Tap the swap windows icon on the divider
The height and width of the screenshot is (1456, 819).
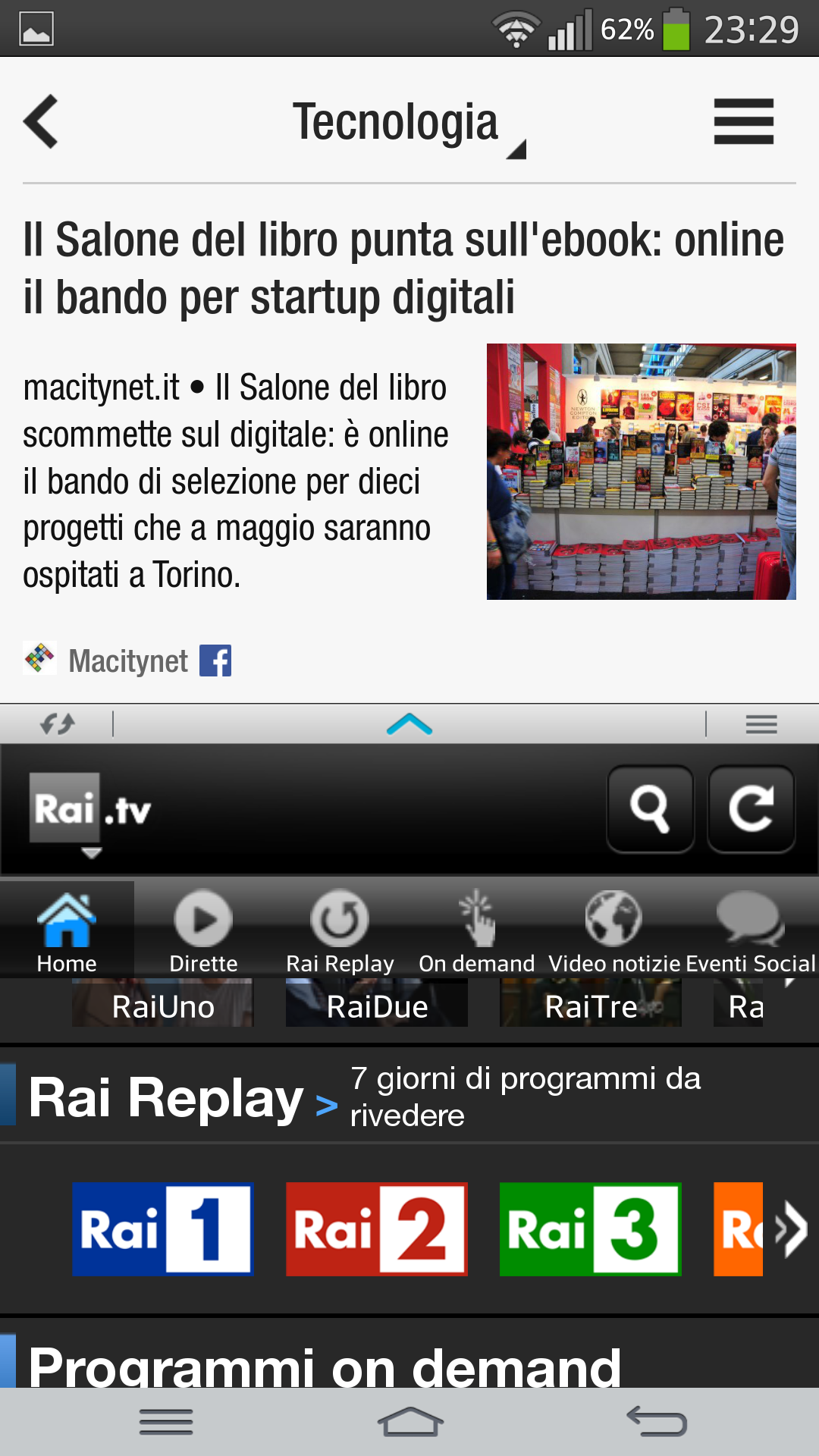coord(58,724)
